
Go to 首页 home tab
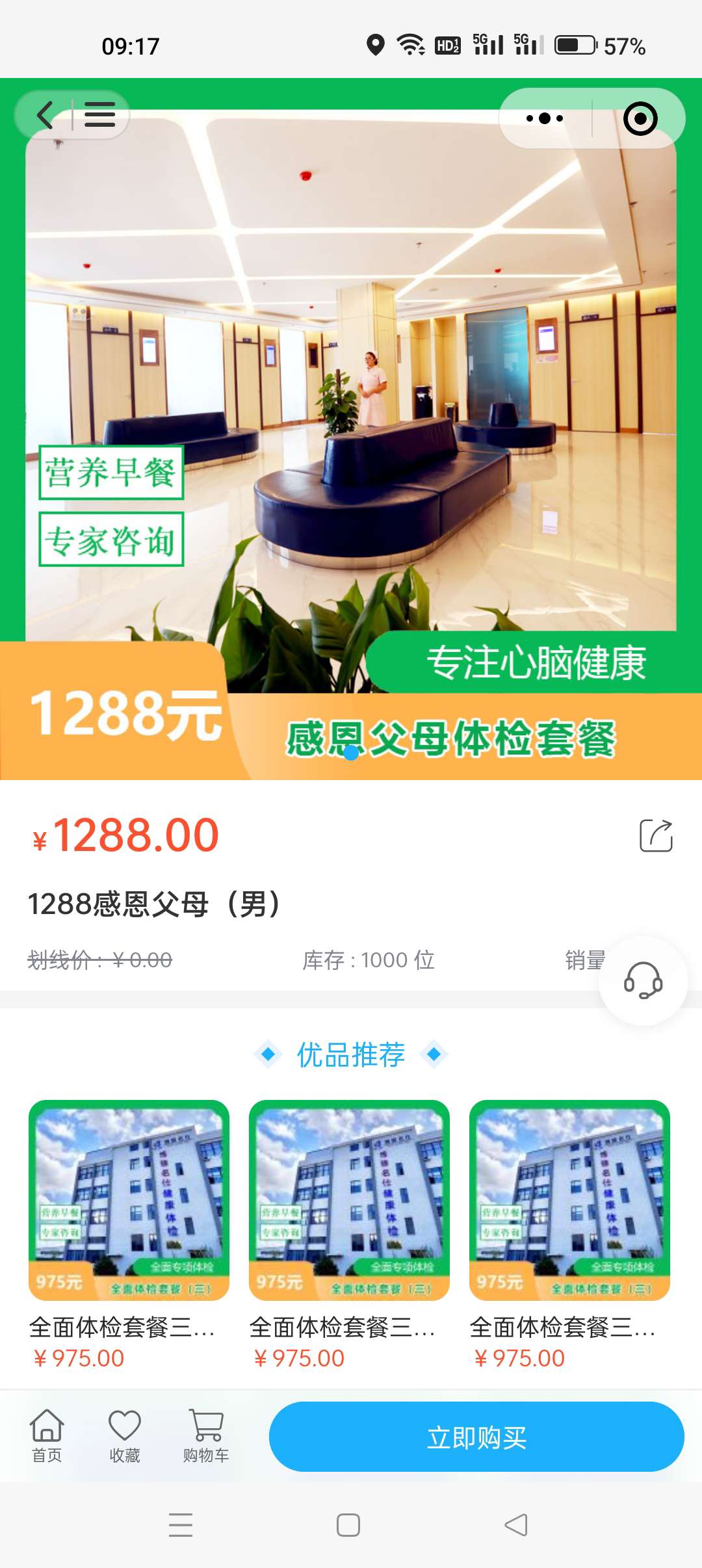pyautogui.click(x=47, y=1436)
